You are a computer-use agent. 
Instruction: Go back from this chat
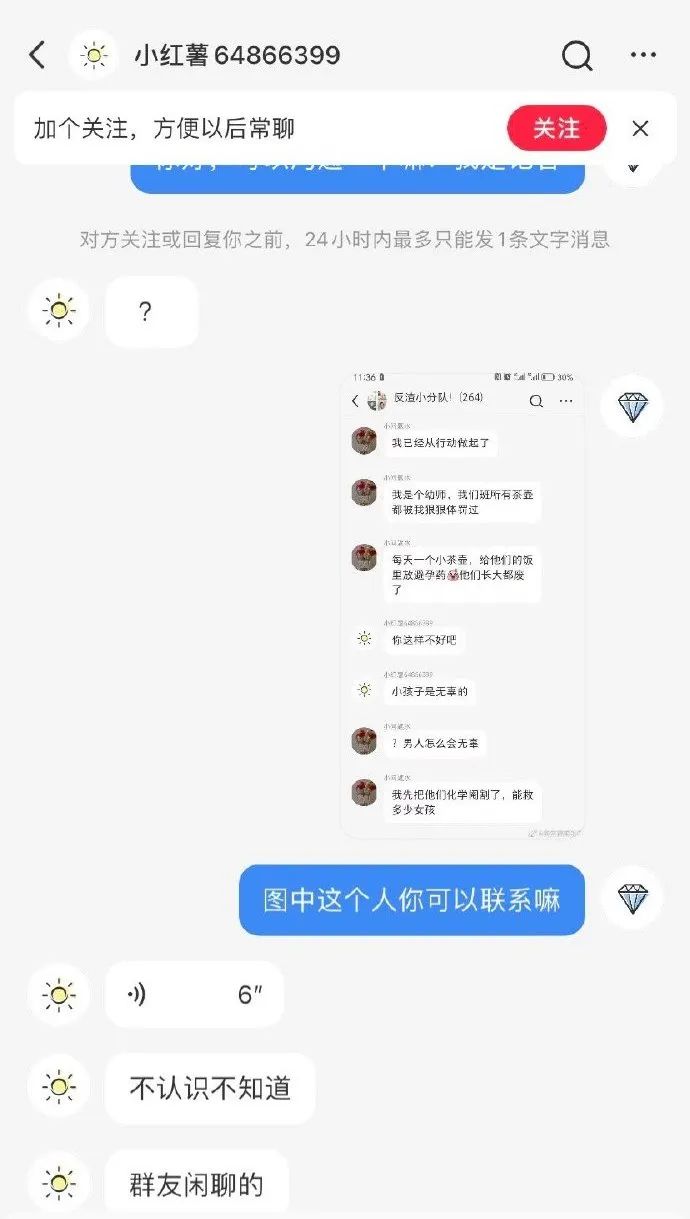click(x=38, y=55)
